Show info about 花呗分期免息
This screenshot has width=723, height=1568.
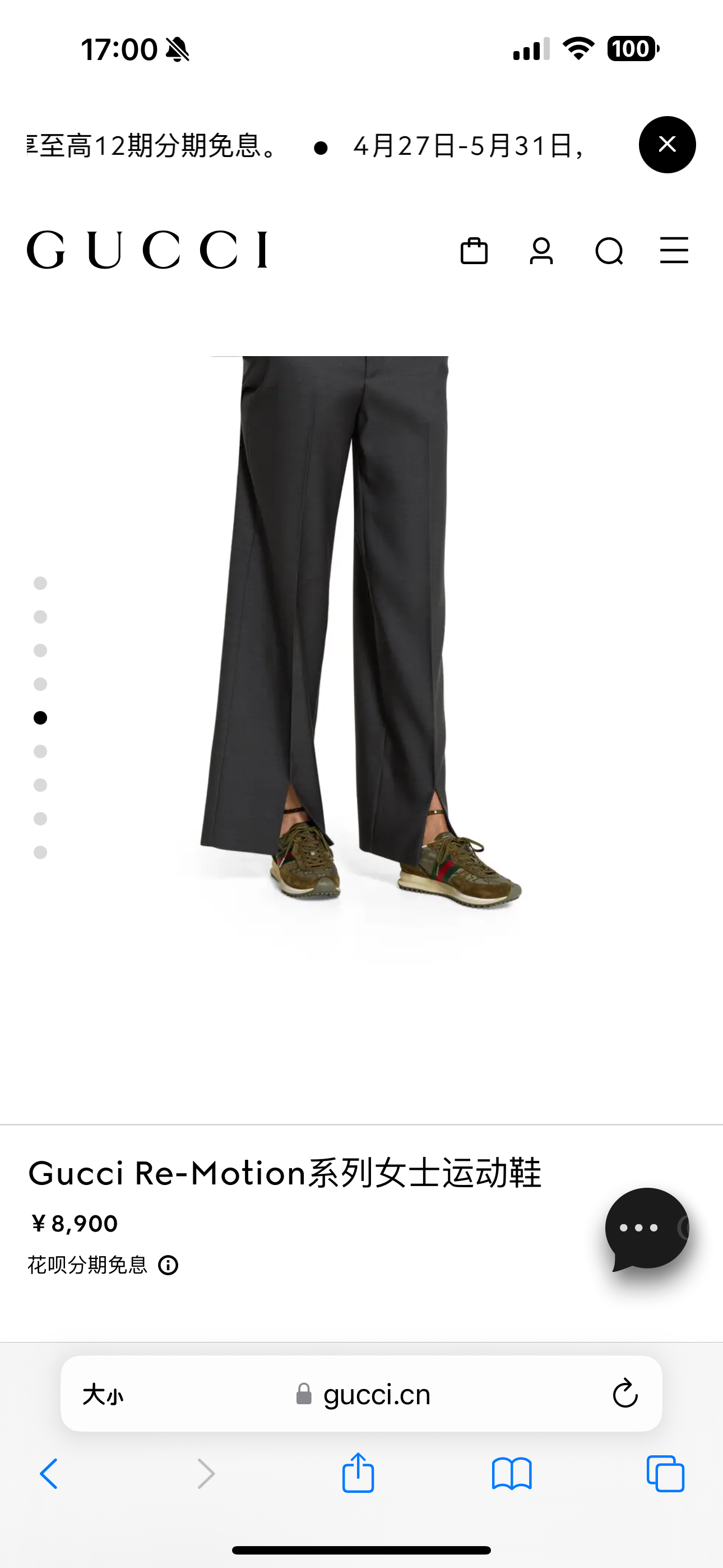(x=168, y=1266)
